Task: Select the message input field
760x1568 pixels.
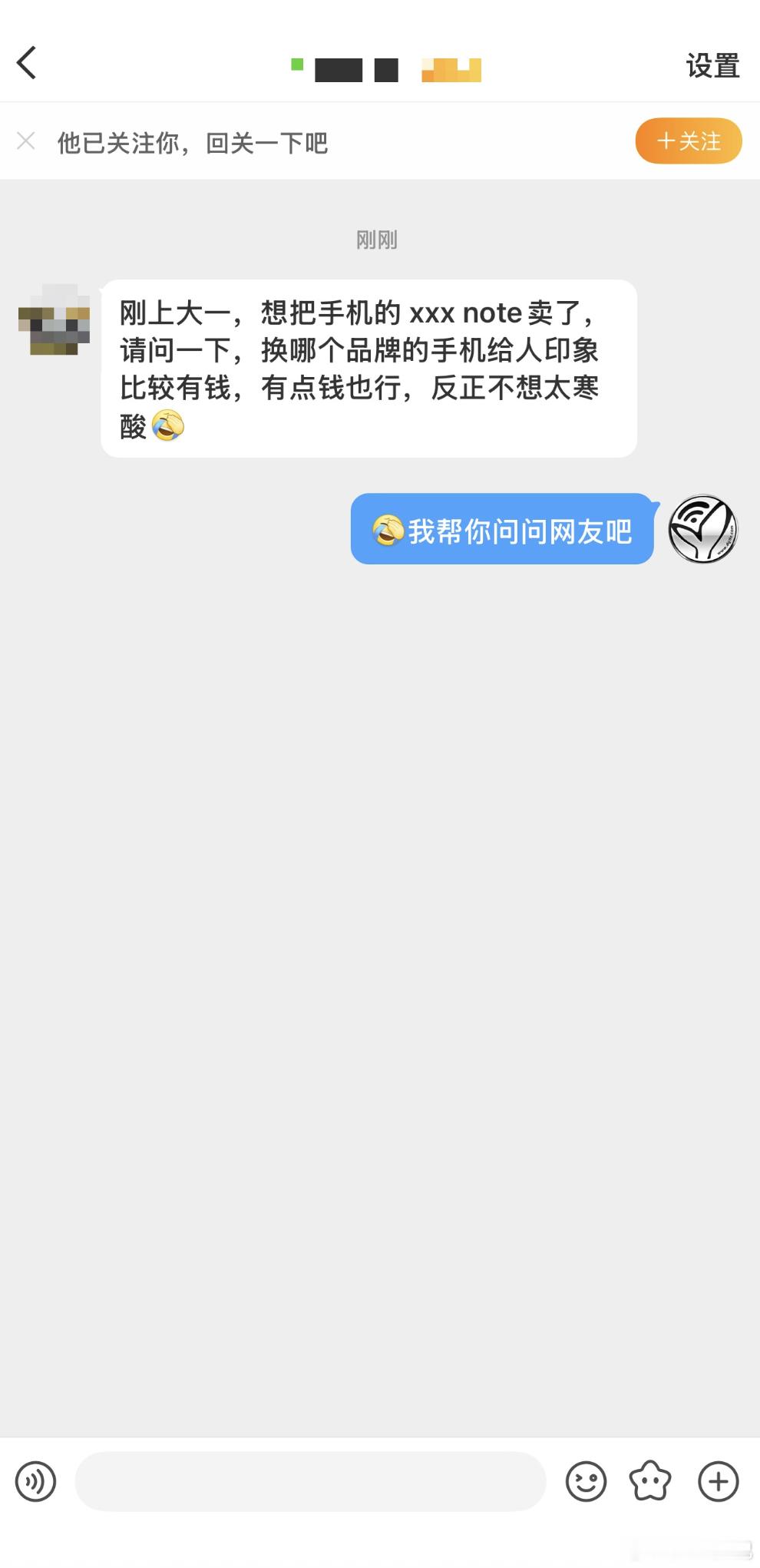Action: click(307, 1482)
